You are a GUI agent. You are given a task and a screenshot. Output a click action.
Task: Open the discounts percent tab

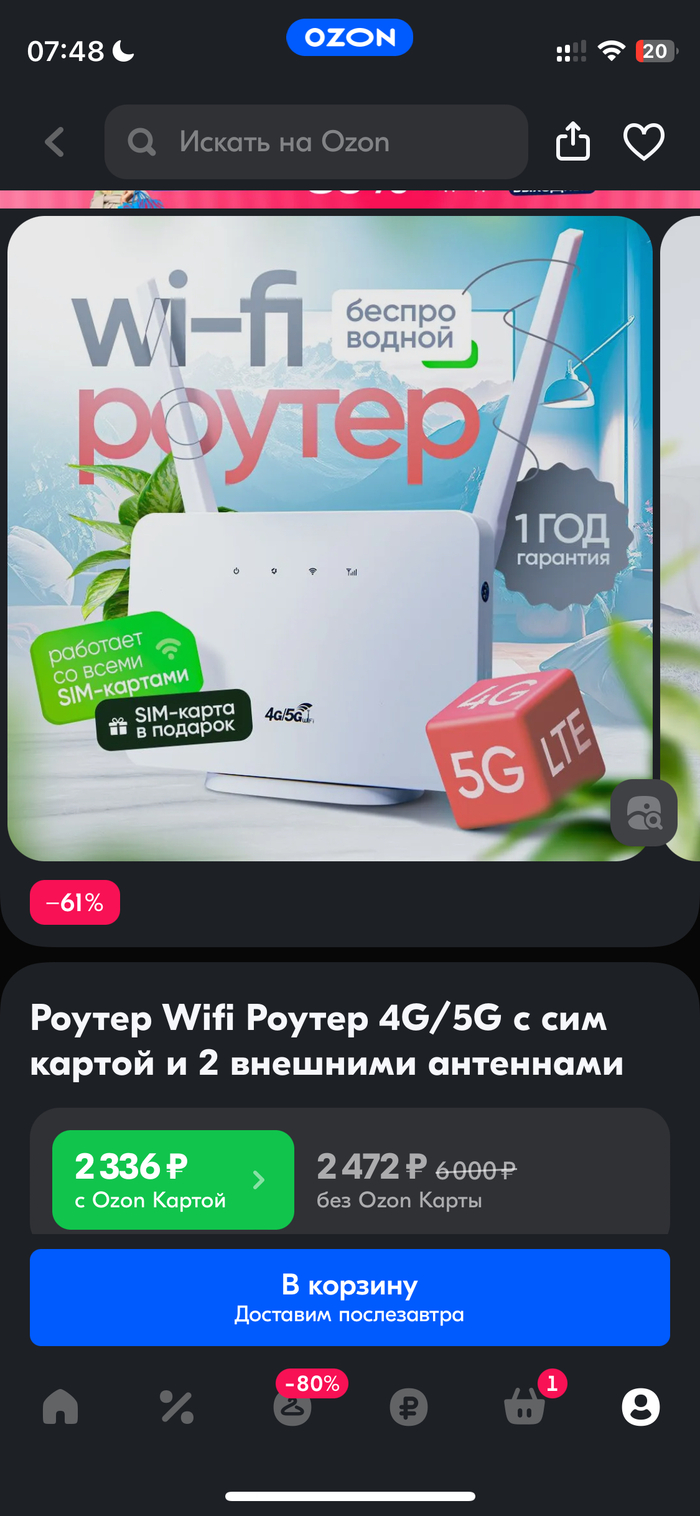(176, 1407)
